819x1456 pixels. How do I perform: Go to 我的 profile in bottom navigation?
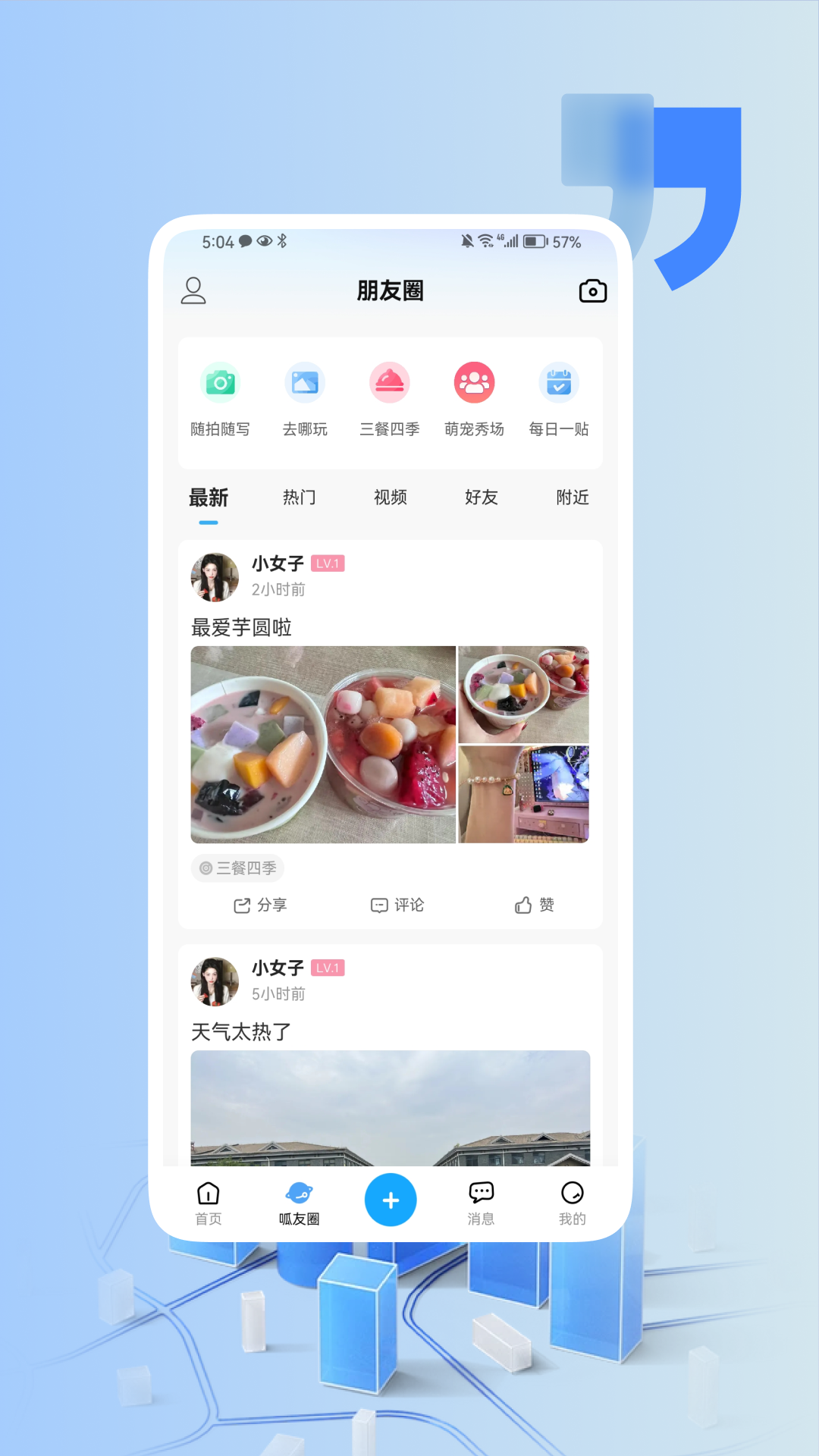click(573, 1202)
